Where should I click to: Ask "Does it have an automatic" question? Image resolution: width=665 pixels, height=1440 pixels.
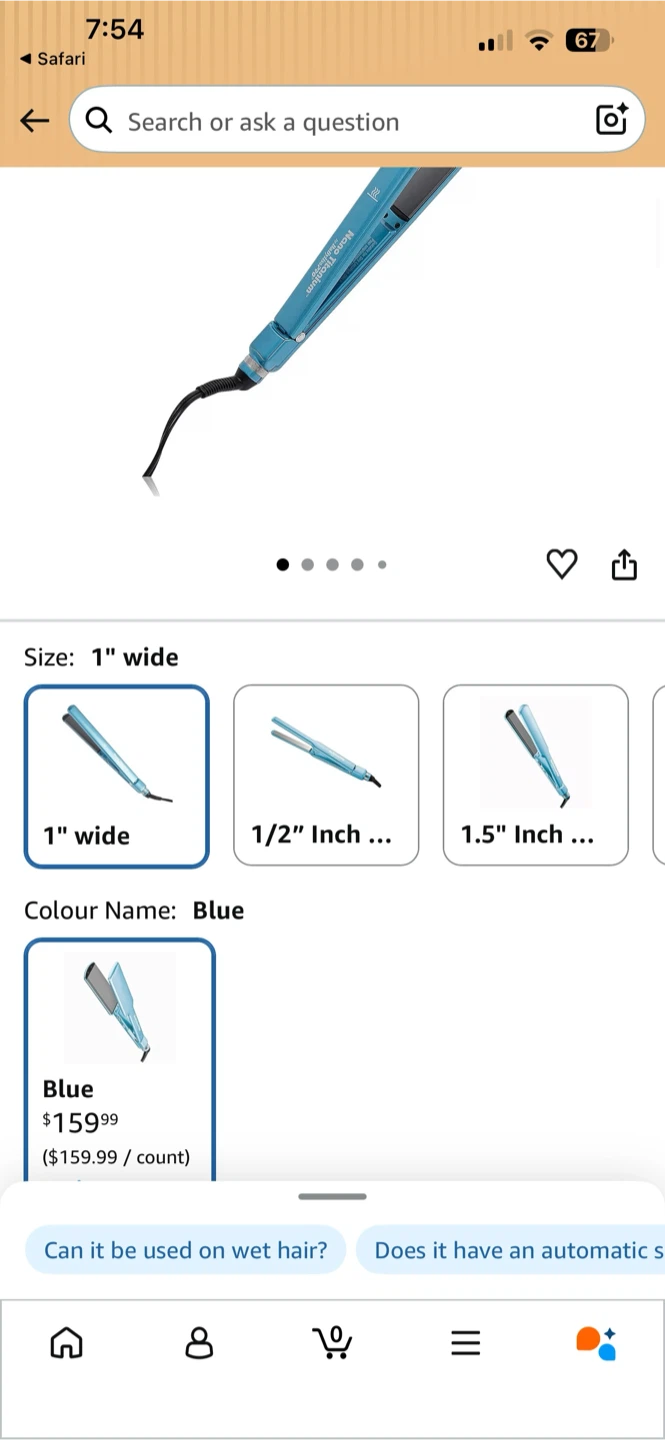[x=511, y=1250]
